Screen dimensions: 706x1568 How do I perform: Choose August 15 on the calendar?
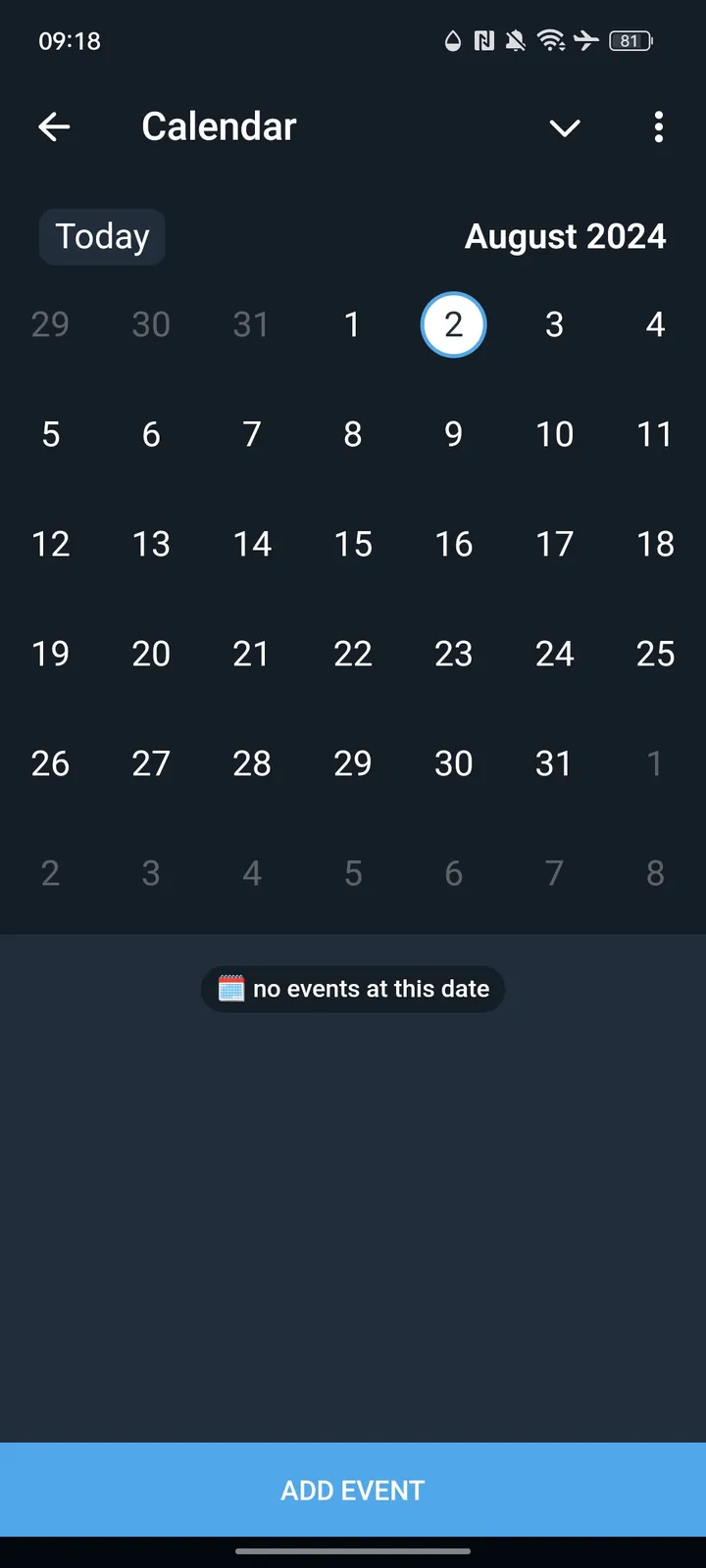coord(352,544)
